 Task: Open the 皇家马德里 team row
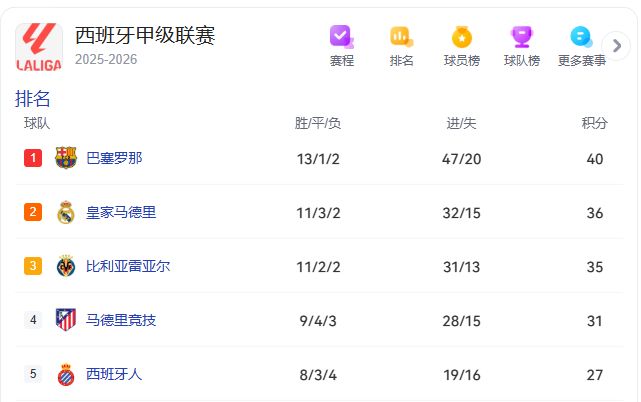coord(121,212)
